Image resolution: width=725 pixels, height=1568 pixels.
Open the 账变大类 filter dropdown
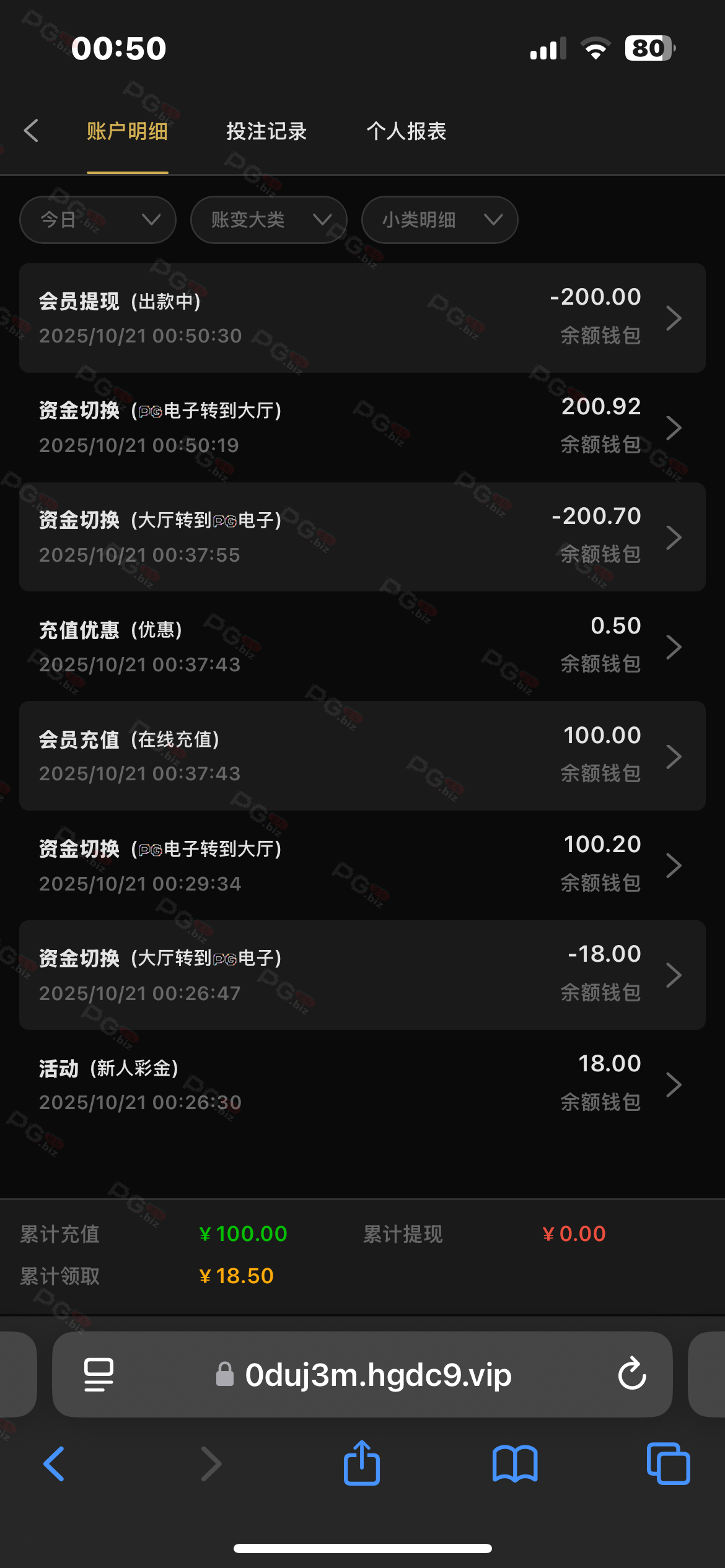[268, 220]
